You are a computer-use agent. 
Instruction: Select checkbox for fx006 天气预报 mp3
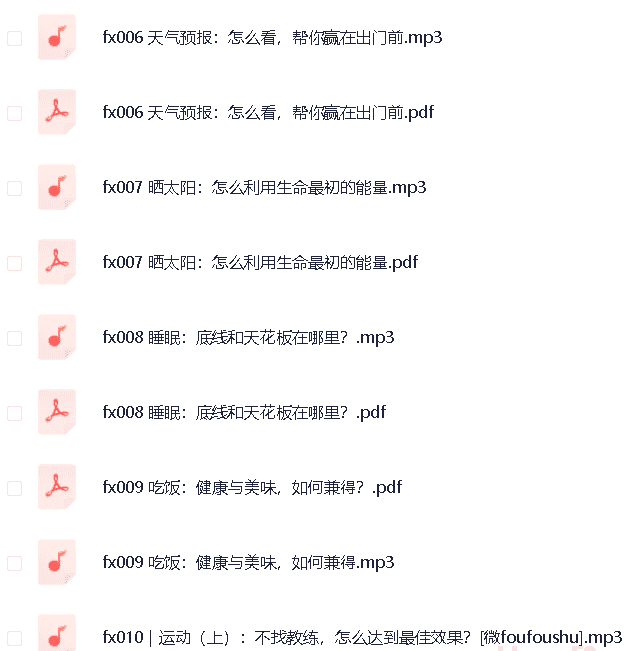pos(15,38)
